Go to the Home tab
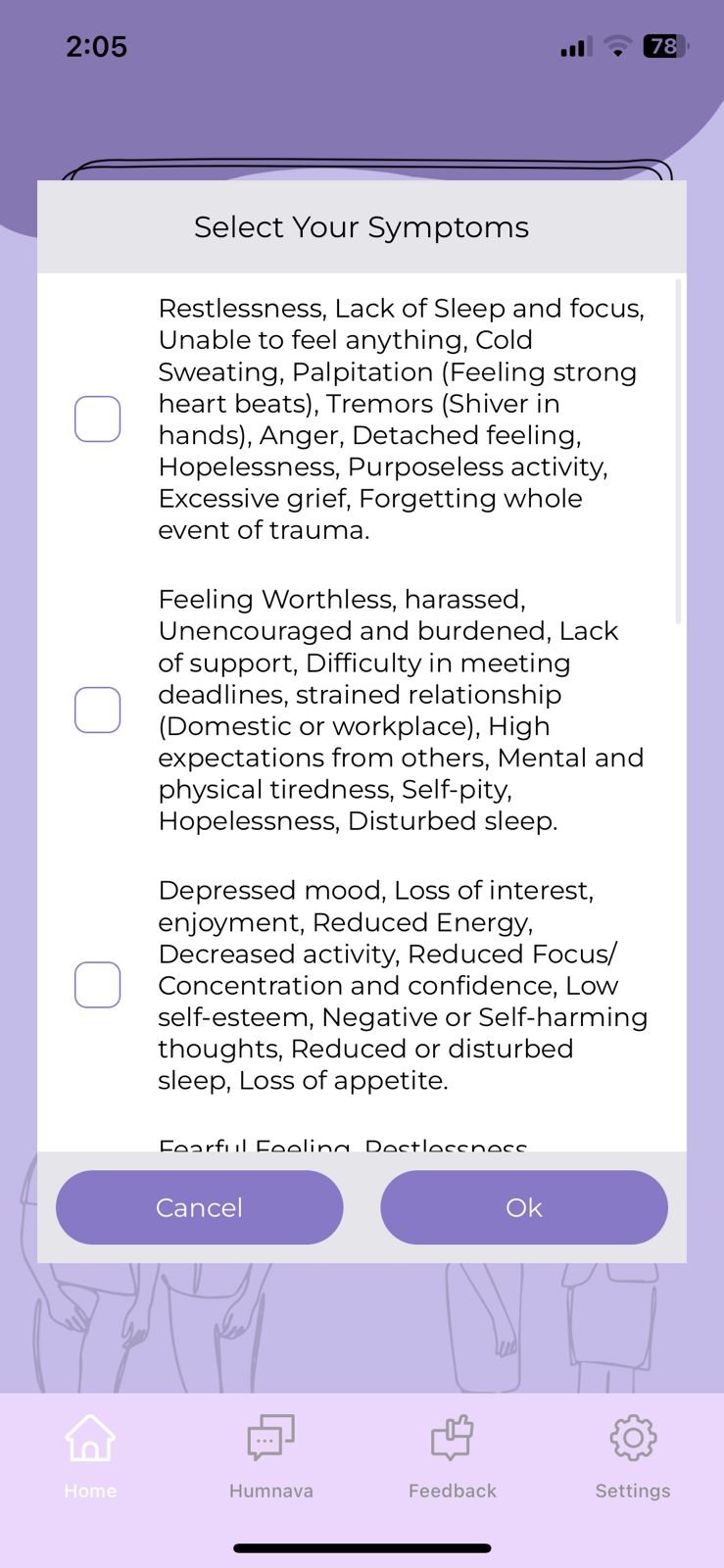724x1568 pixels. [90, 1457]
